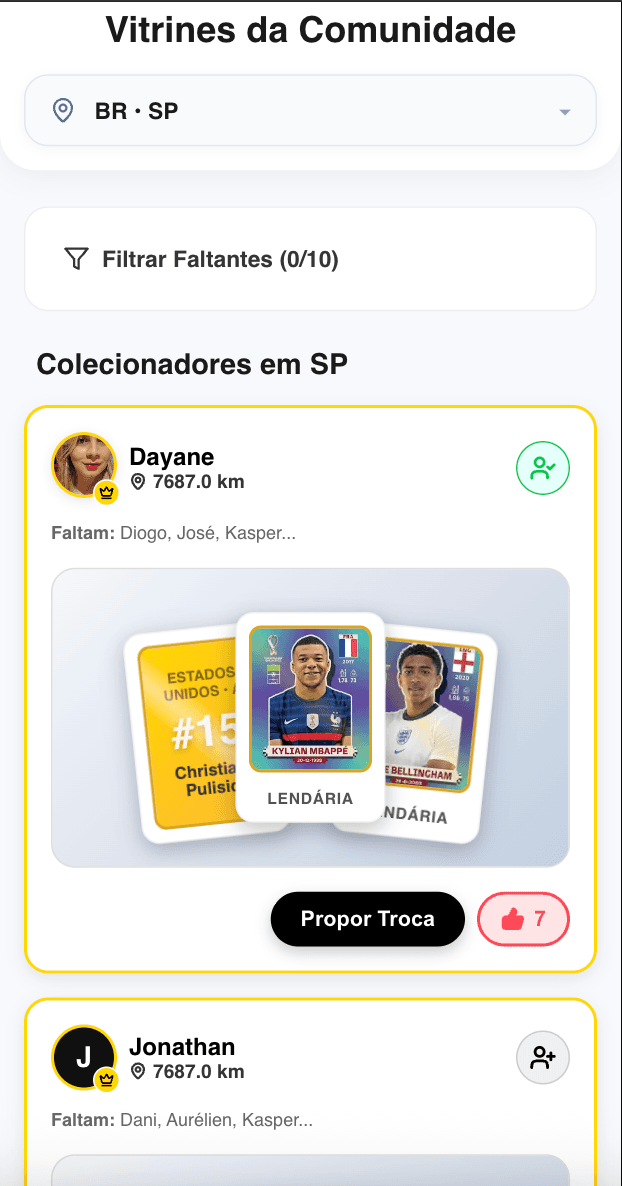
Task: Follow Jonathan with the add-user icon
Action: tap(543, 1058)
